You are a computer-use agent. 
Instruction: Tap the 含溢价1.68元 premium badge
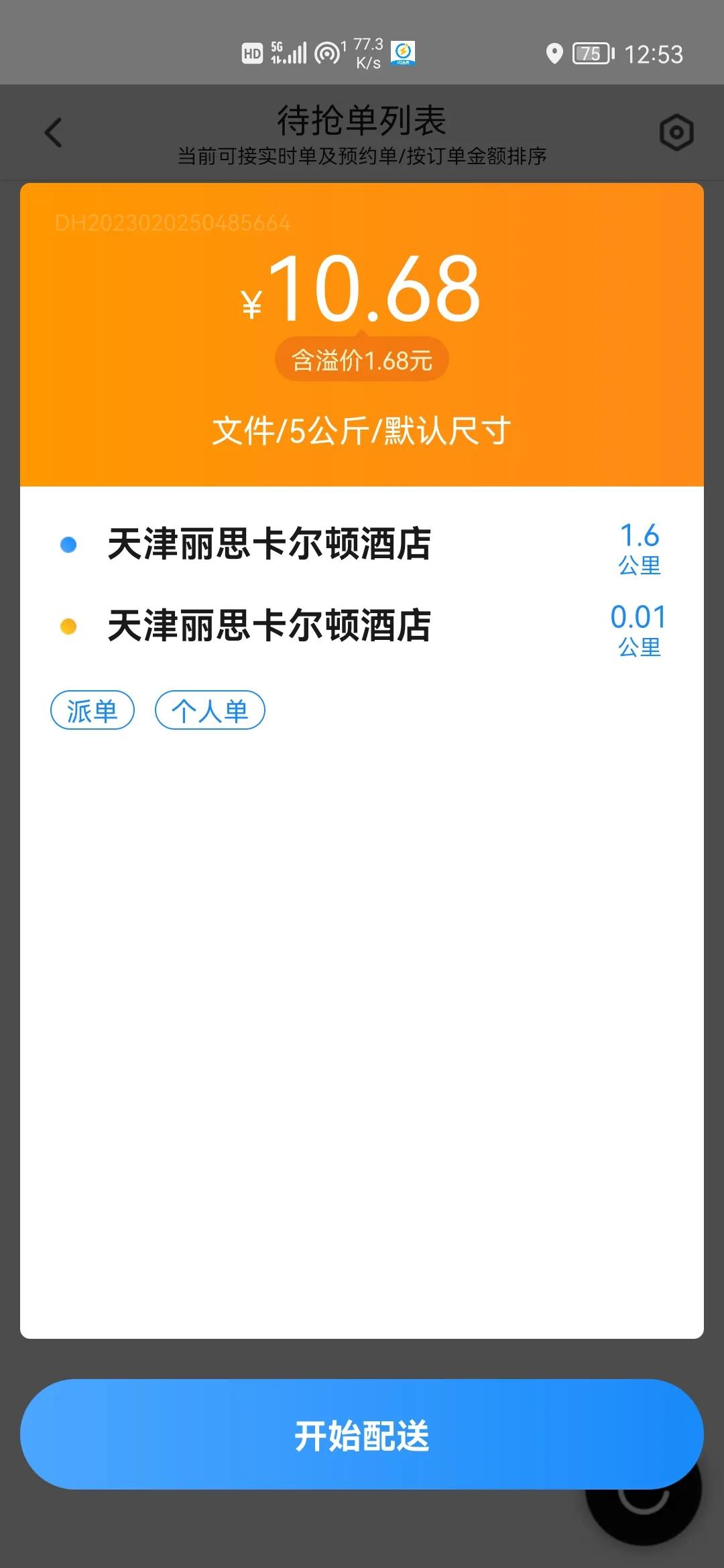coord(361,358)
